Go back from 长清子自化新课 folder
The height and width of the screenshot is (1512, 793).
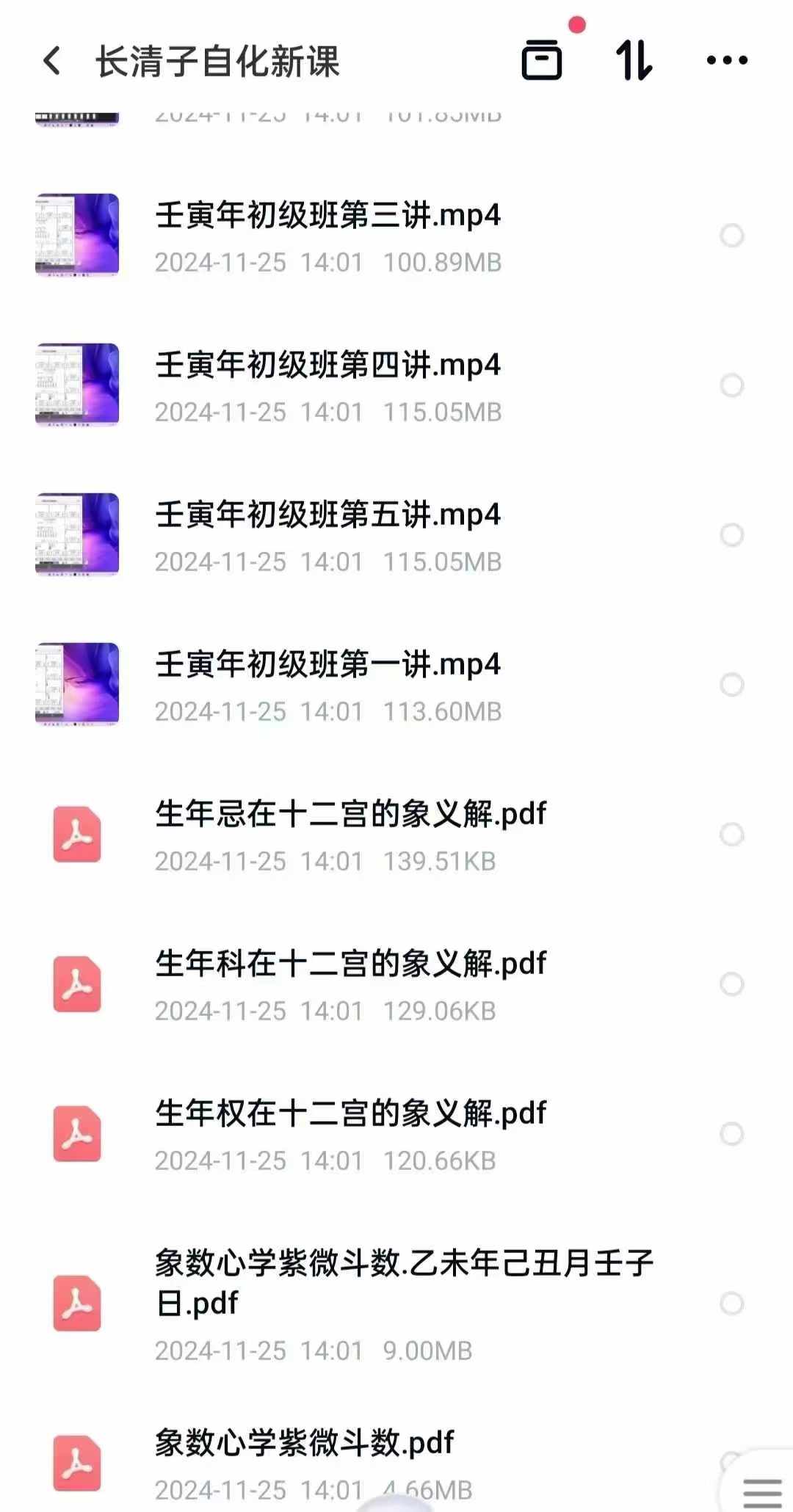51,61
